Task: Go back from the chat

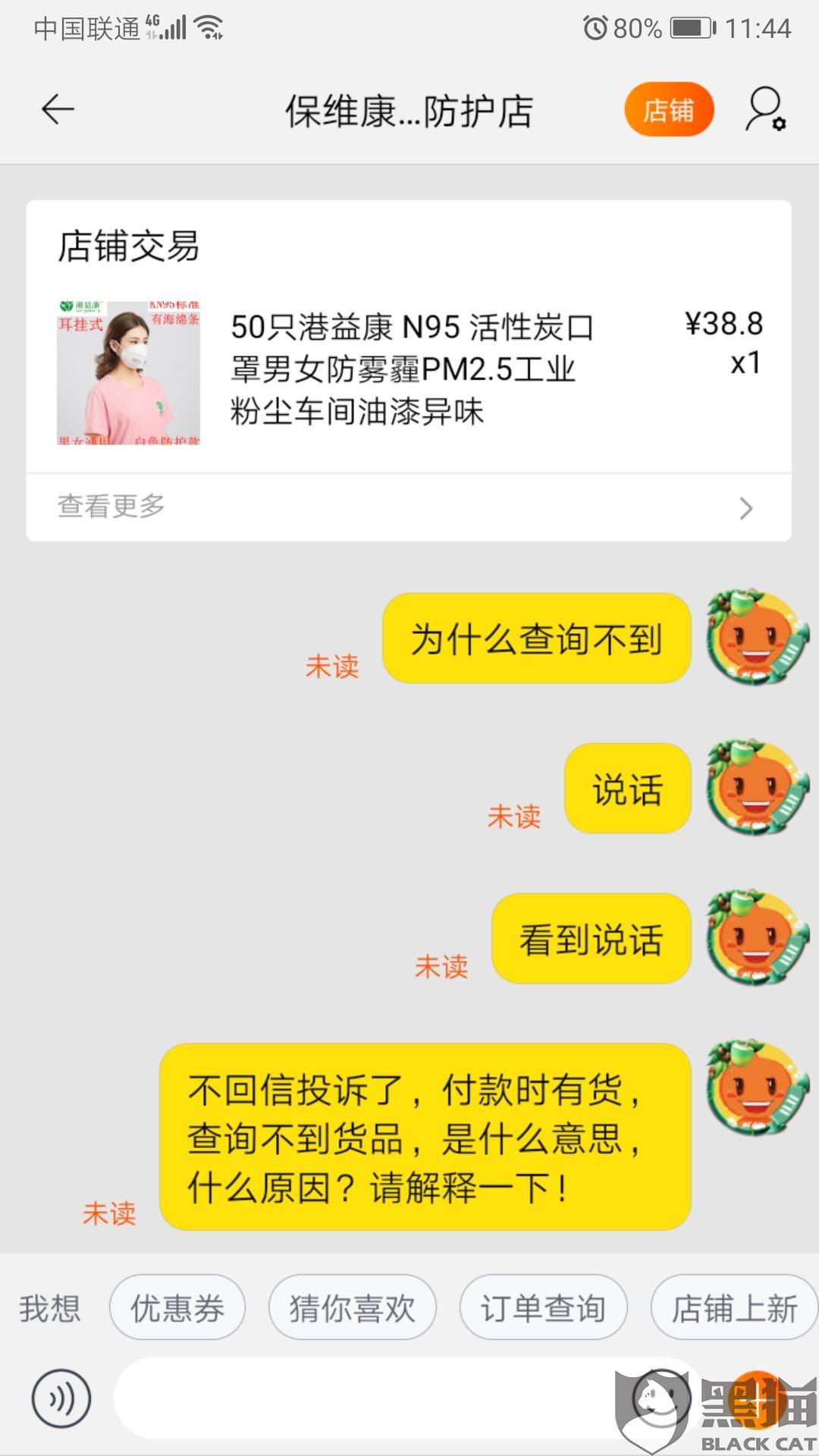Action: point(58,110)
